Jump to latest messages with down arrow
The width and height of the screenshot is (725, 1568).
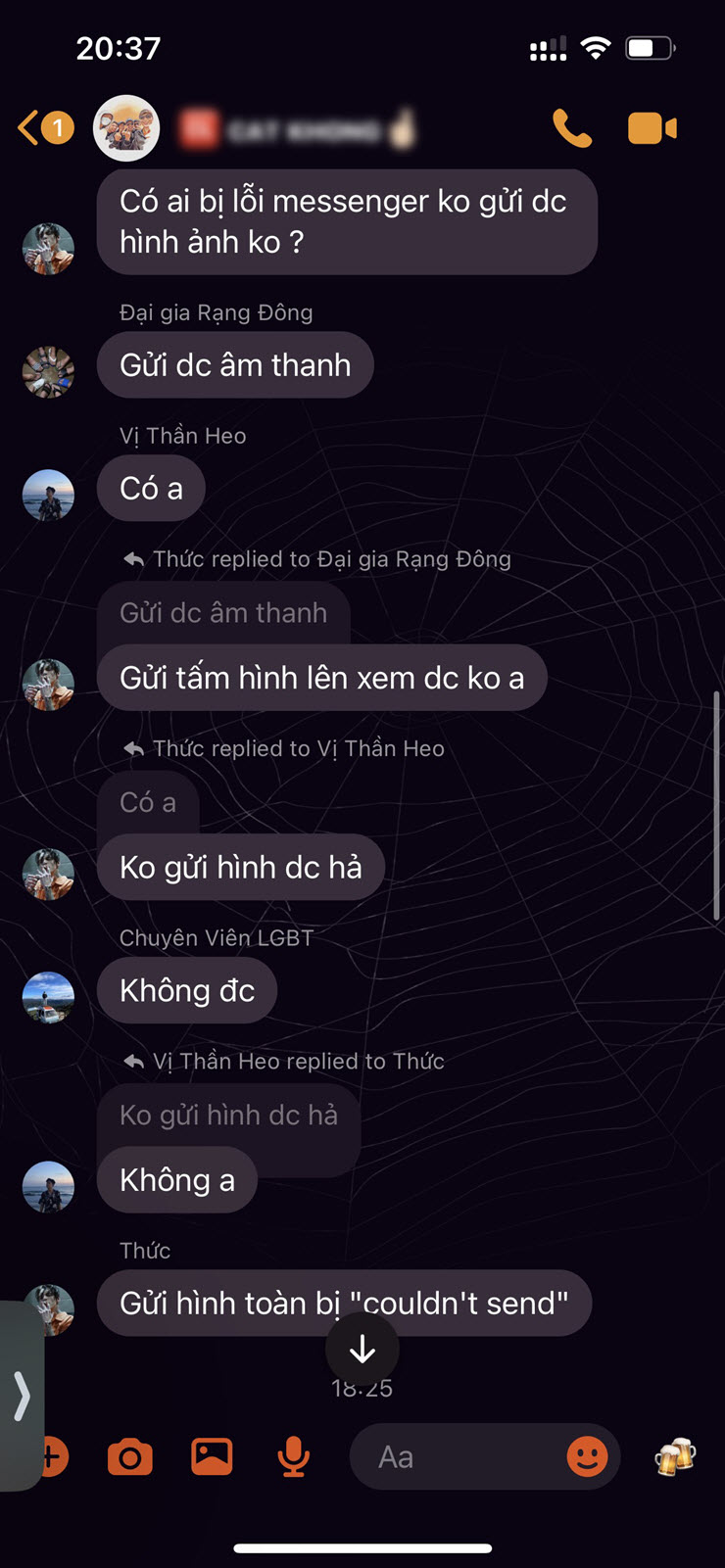pos(362,1350)
